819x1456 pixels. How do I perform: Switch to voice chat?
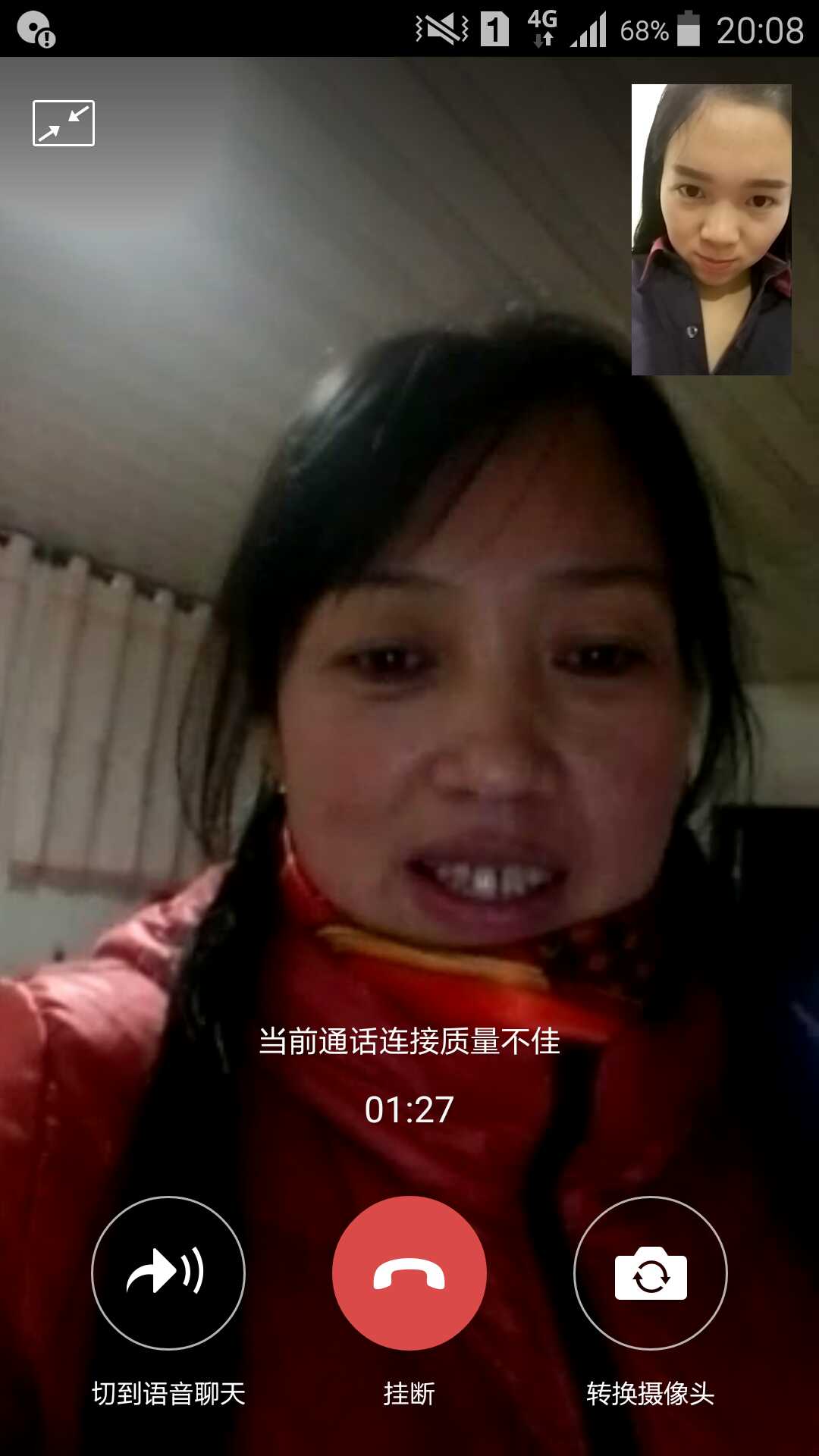(168, 1272)
